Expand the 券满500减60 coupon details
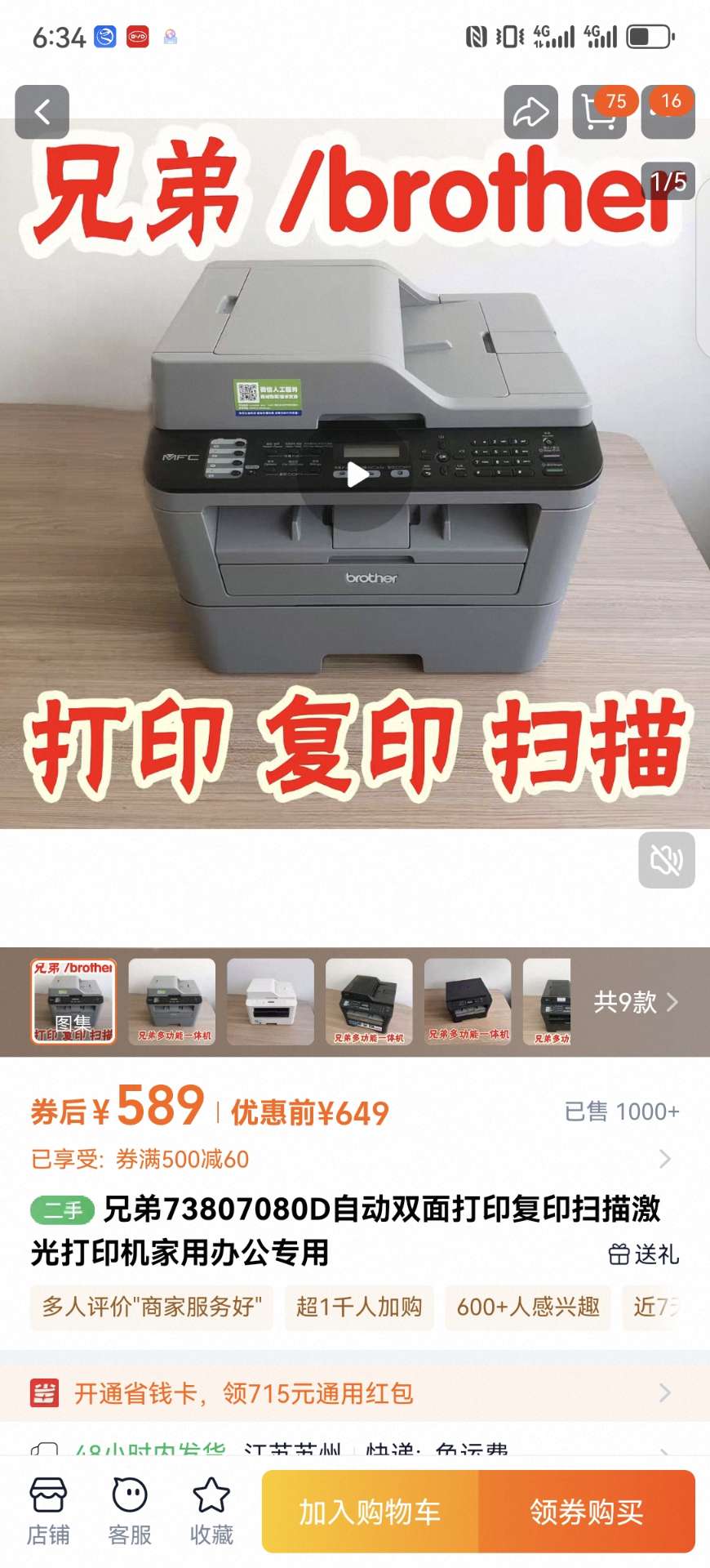The image size is (710, 1568). coord(664,1159)
